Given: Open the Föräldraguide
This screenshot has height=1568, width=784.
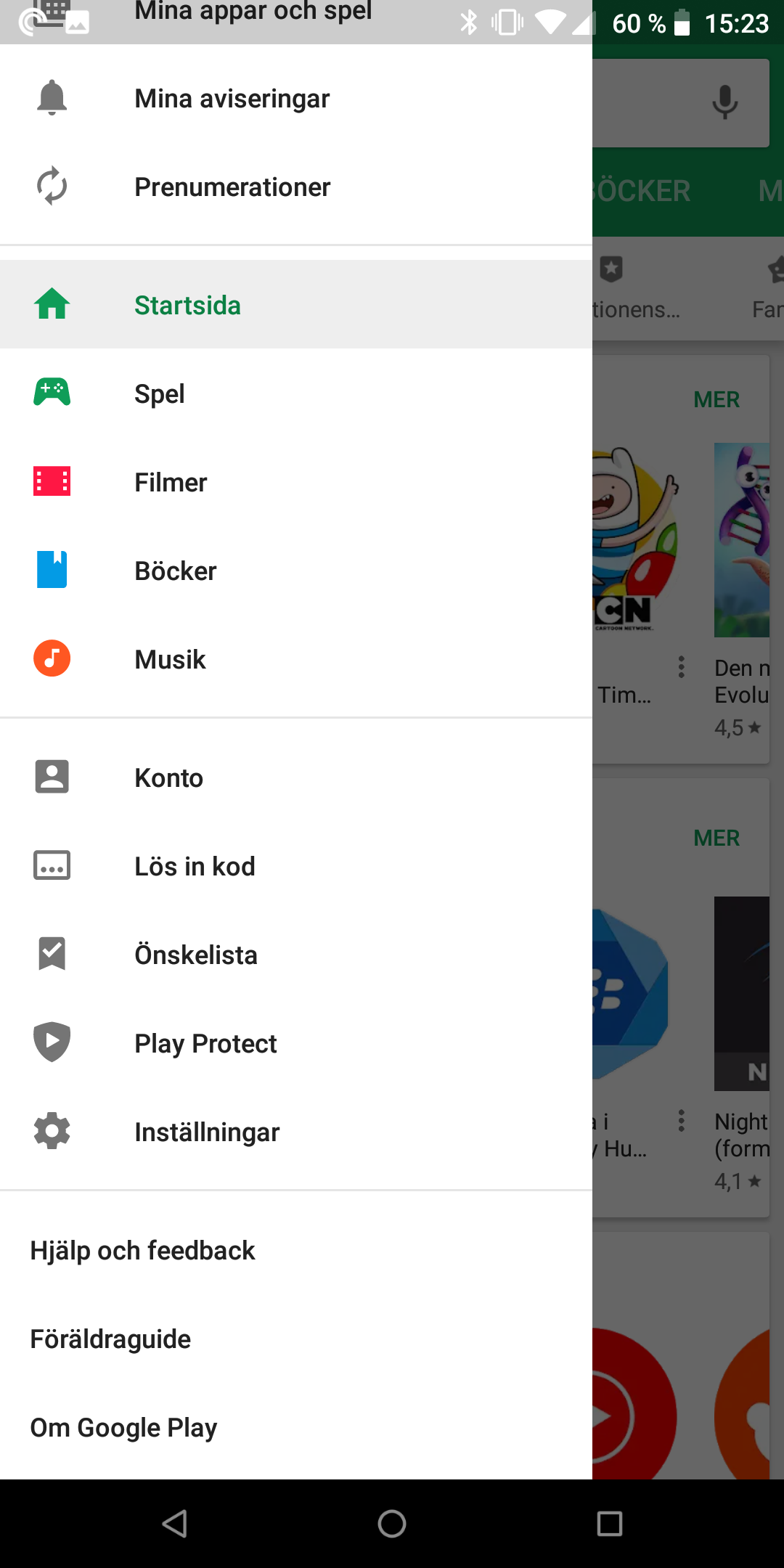Looking at the screenshot, I should click(110, 1339).
